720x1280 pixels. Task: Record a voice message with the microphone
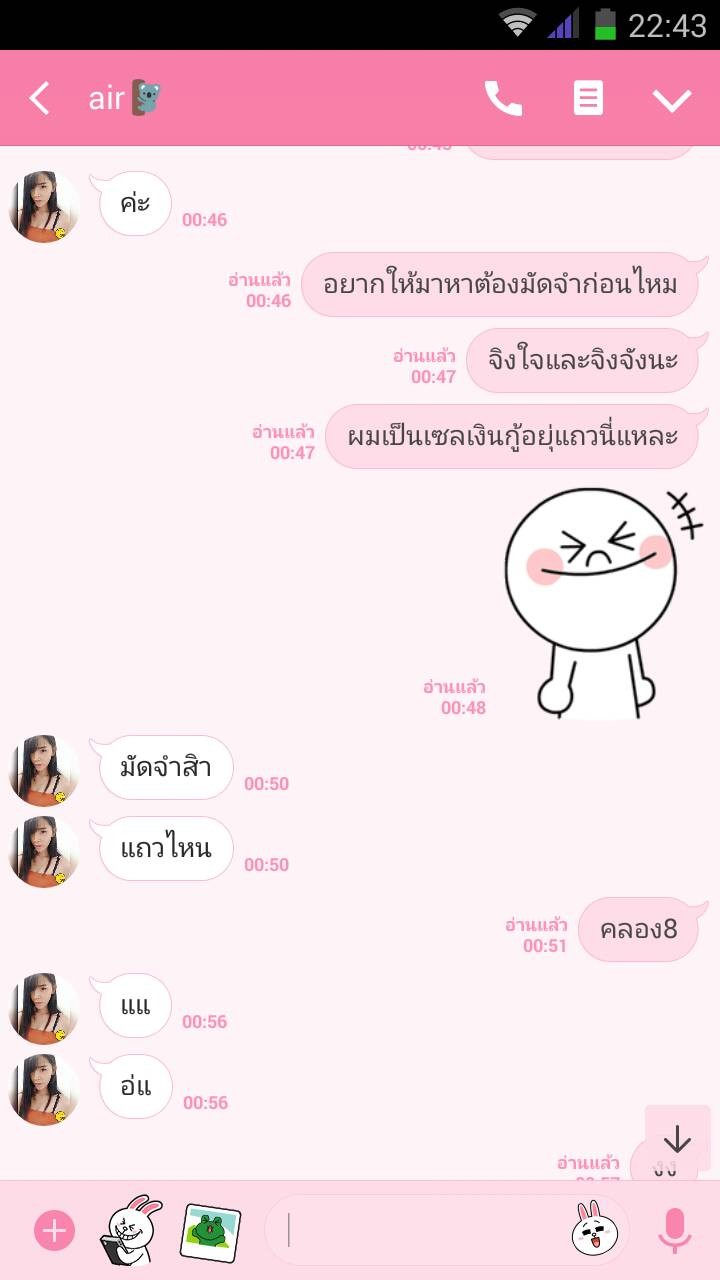click(x=675, y=1230)
